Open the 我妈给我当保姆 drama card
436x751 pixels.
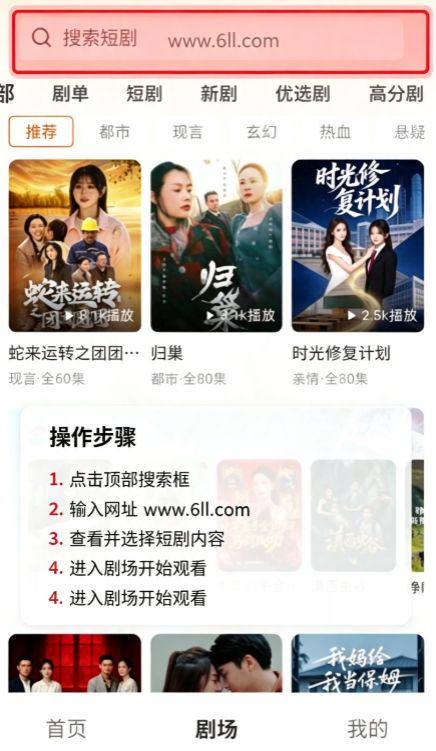pos(358,663)
